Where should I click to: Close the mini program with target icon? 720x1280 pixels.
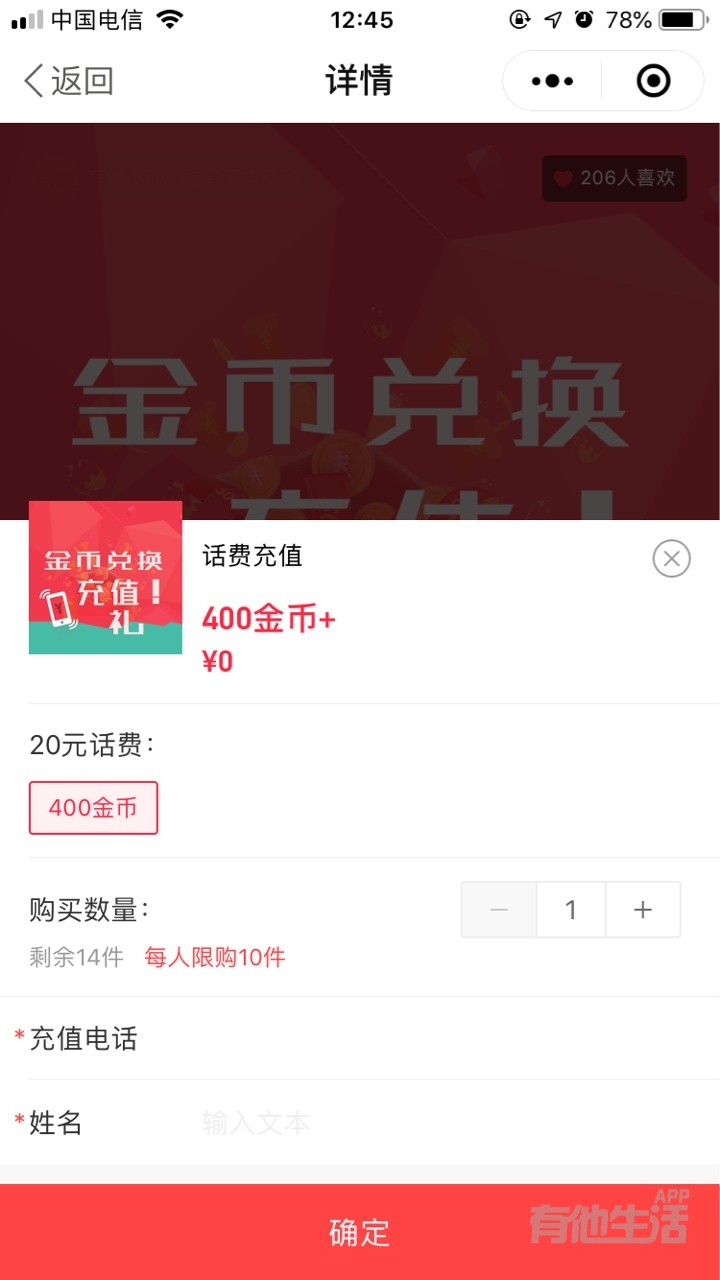coord(653,81)
